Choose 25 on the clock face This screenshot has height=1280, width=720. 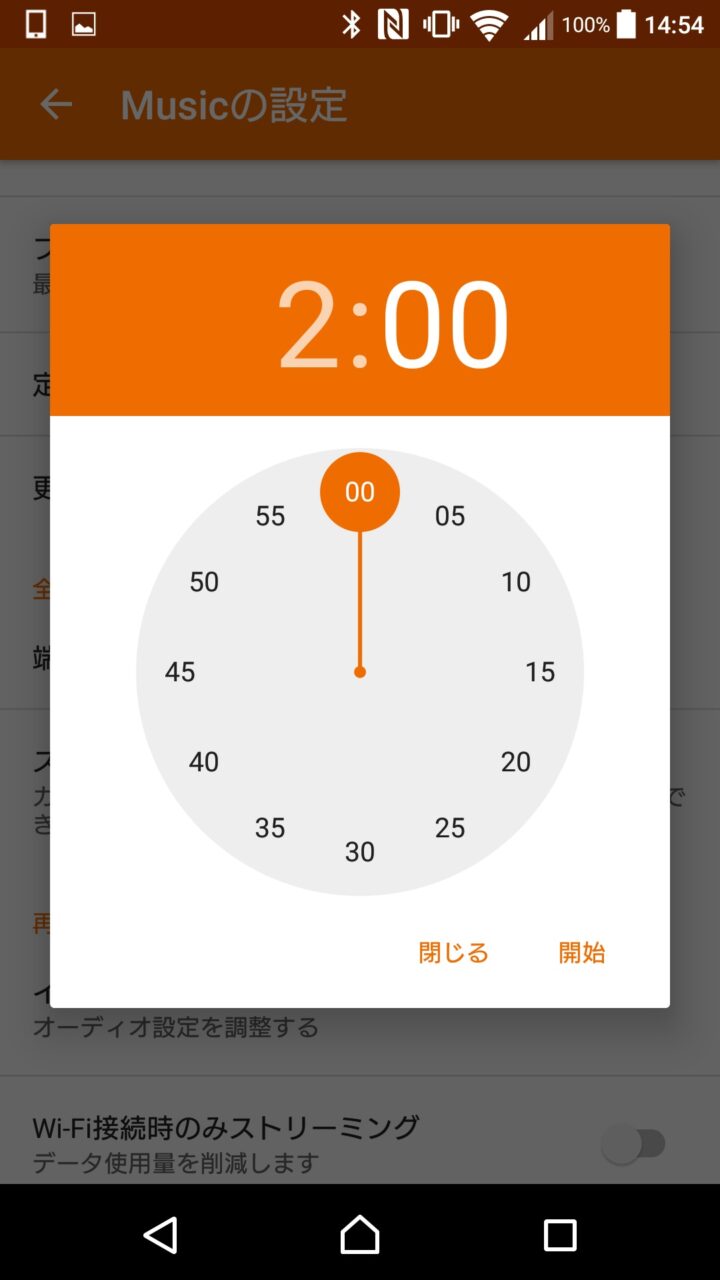tap(450, 828)
